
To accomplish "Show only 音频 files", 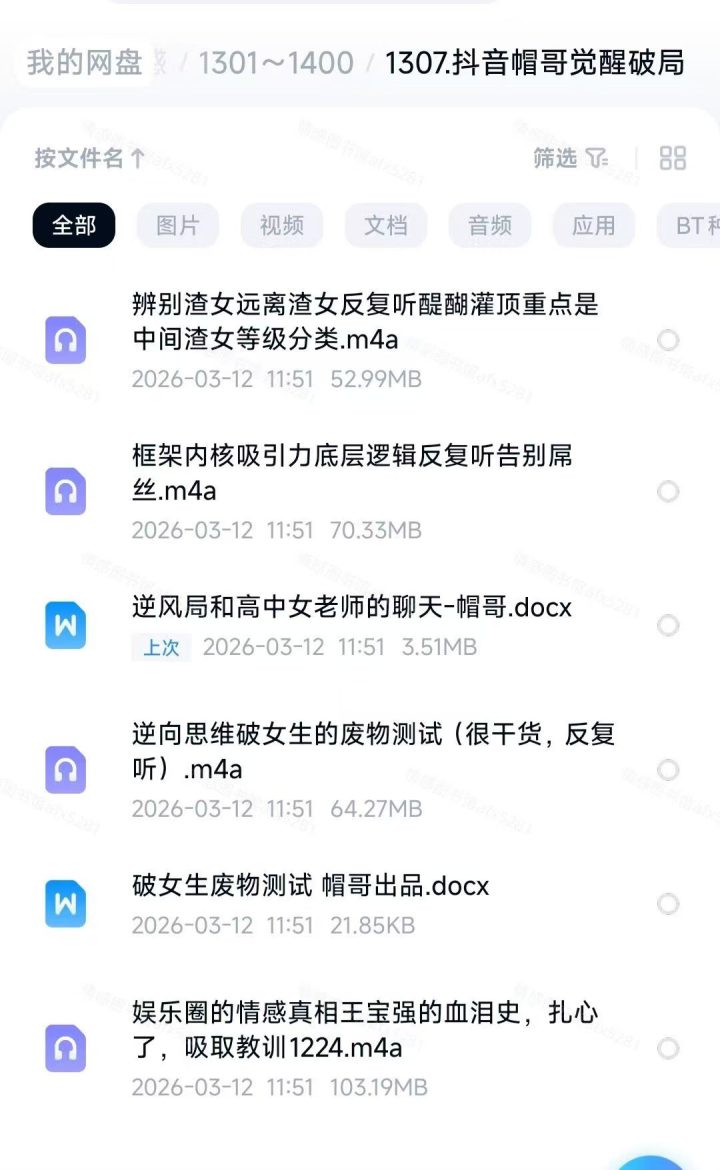I will click(x=490, y=225).
